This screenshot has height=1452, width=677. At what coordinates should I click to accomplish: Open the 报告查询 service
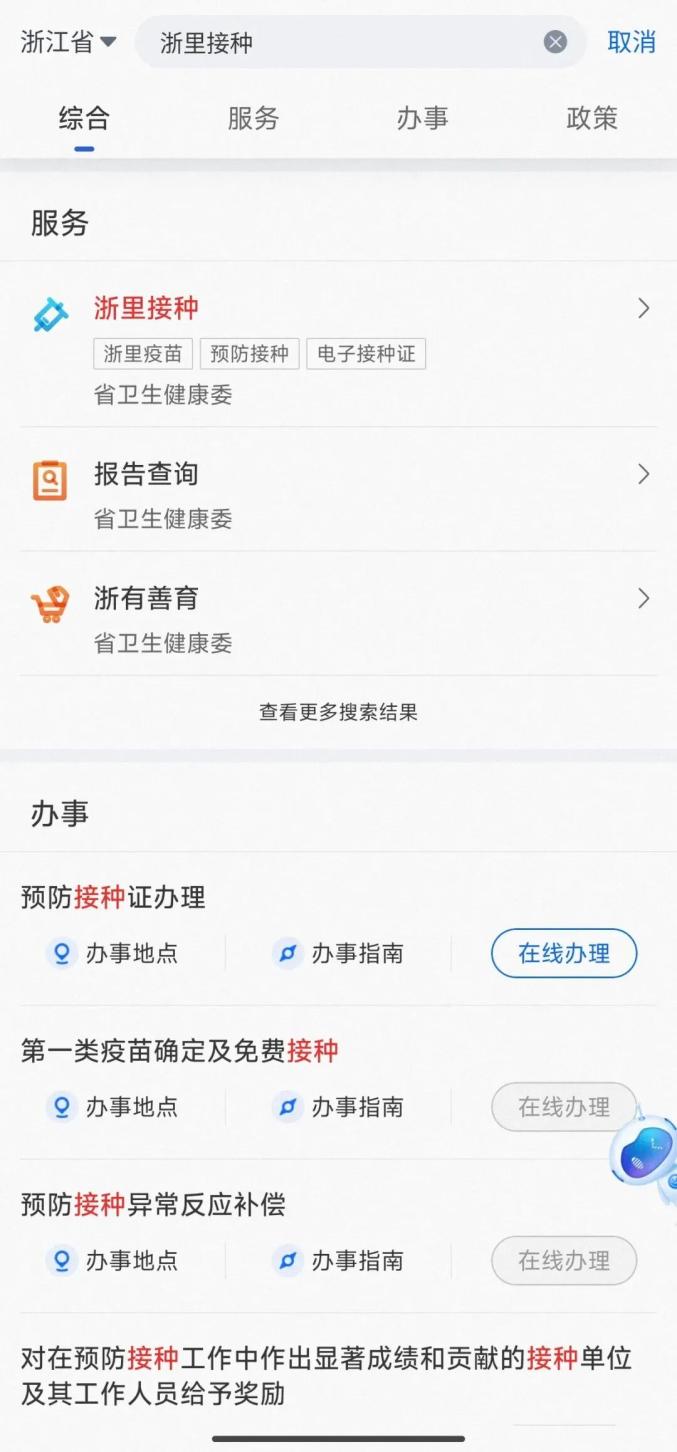click(x=338, y=490)
